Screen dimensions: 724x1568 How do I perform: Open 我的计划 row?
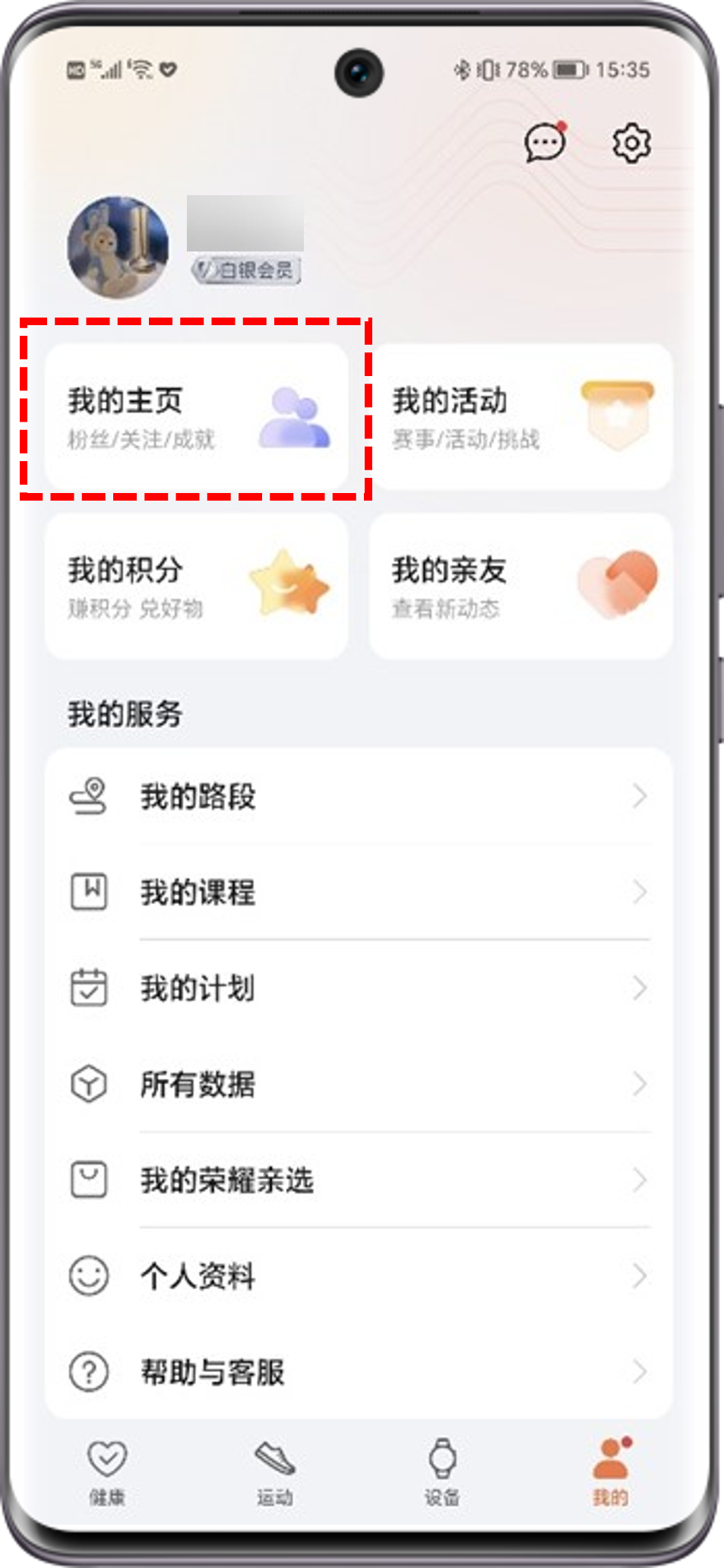[x=359, y=988]
